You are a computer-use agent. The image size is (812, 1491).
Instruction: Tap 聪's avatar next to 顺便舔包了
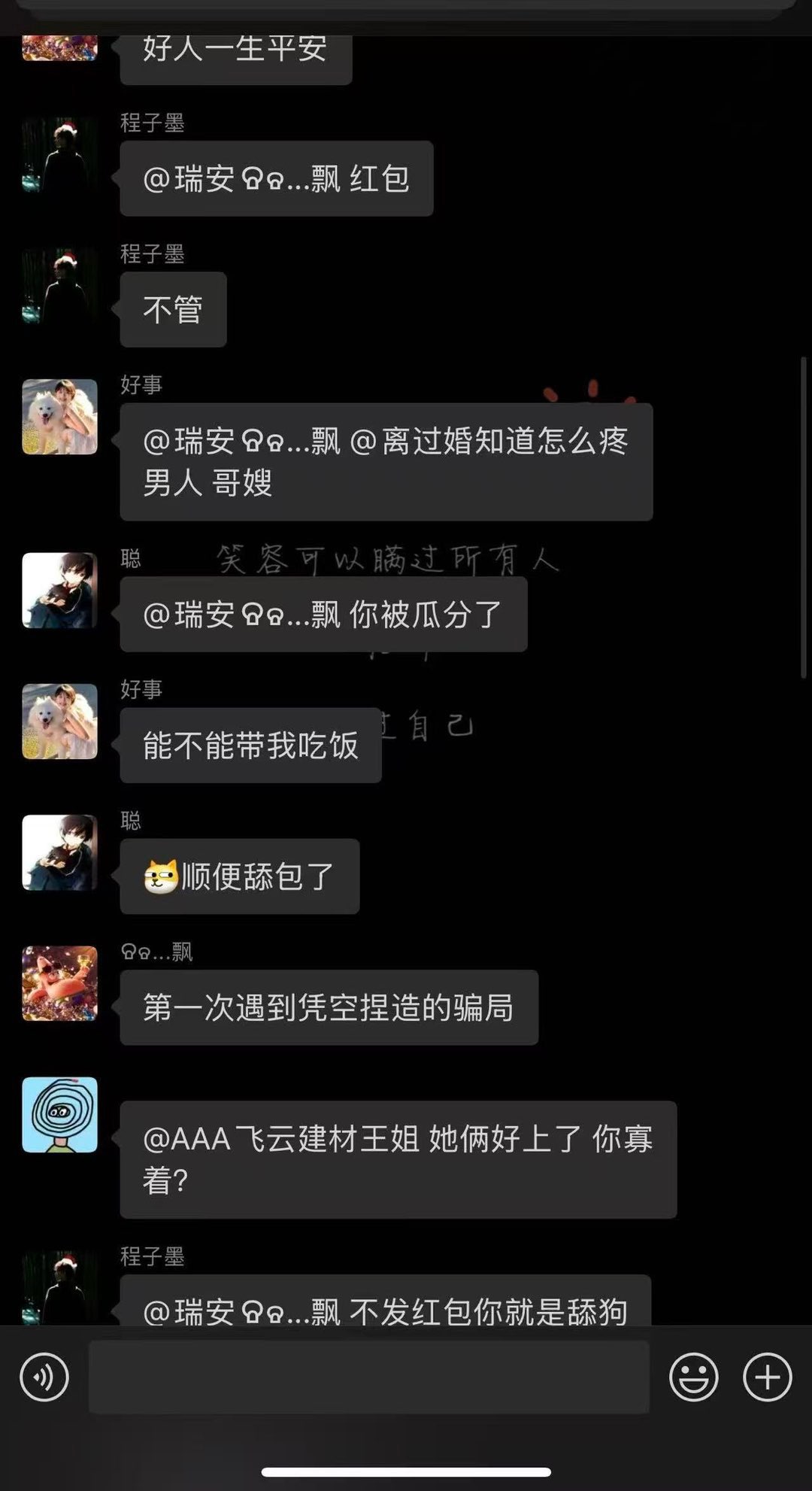tap(60, 852)
